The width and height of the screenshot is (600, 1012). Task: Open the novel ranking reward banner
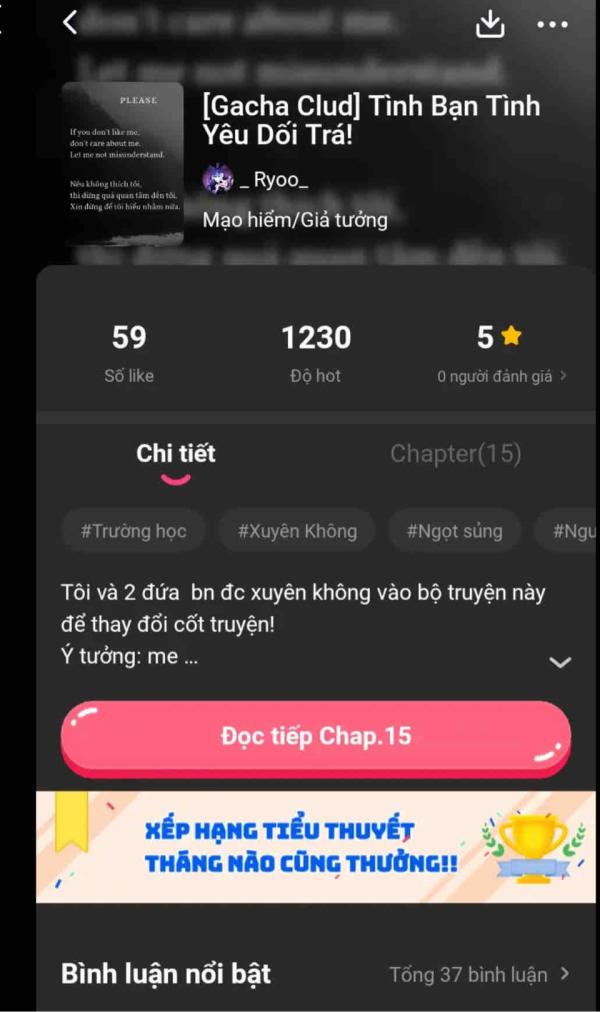point(316,847)
